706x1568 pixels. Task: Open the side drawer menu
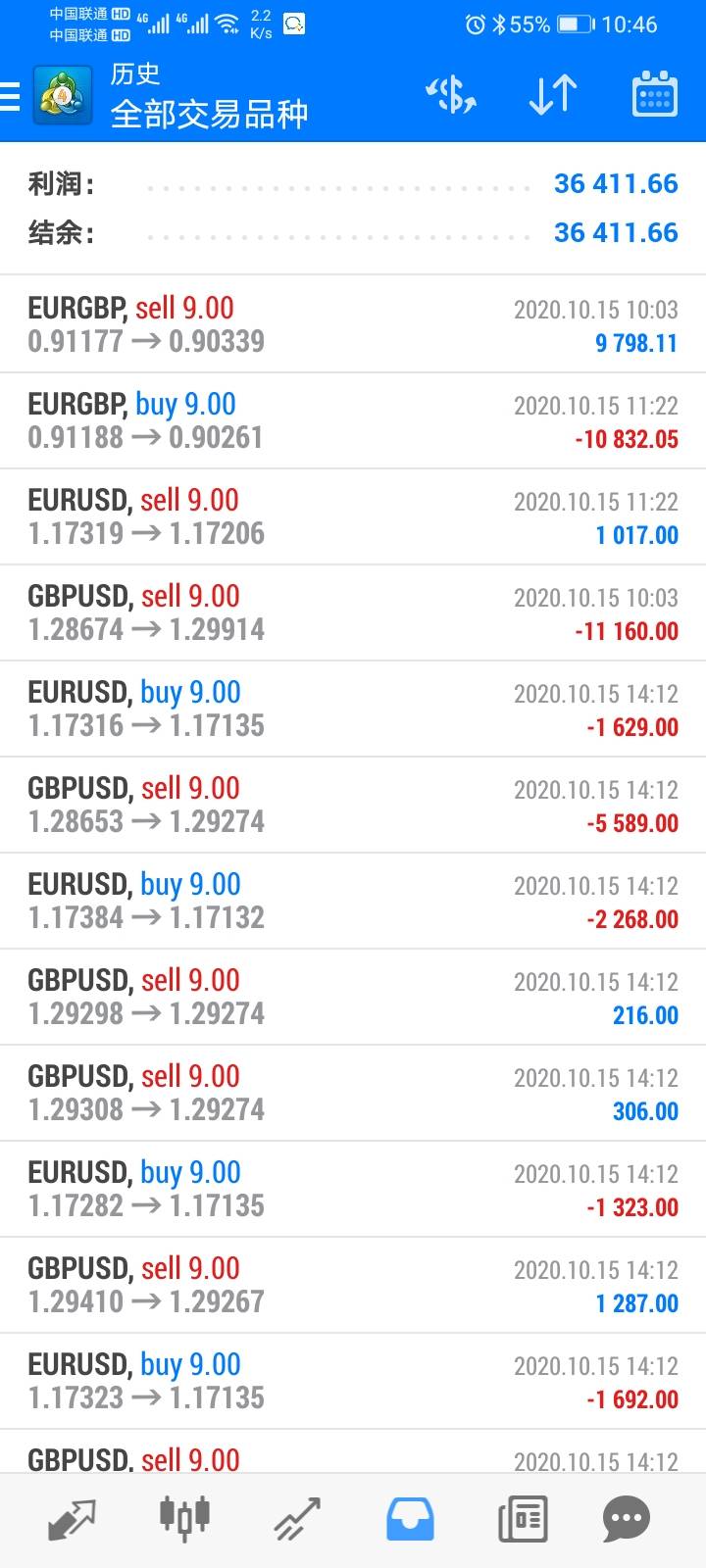click(14, 96)
